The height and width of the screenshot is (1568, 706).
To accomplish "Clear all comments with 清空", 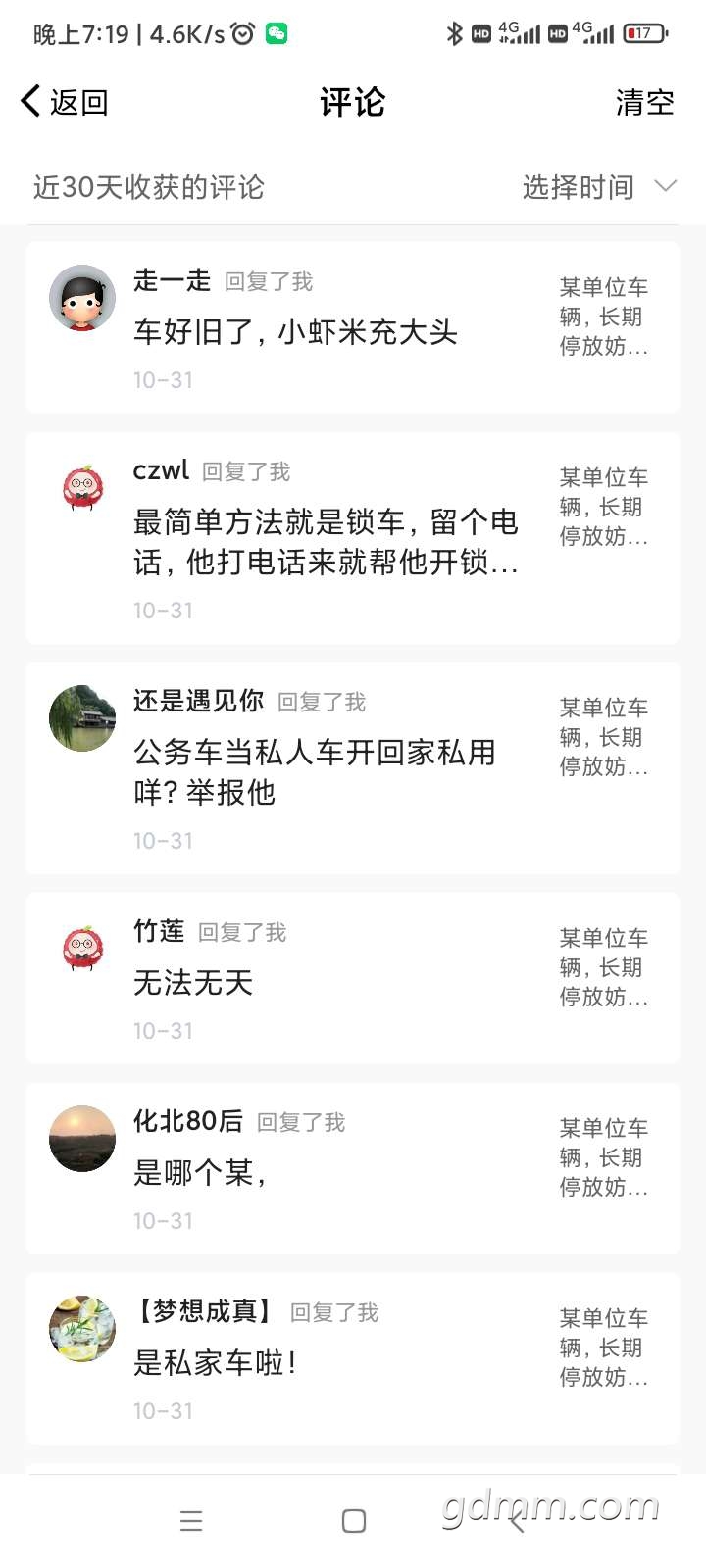I will pyautogui.click(x=644, y=102).
